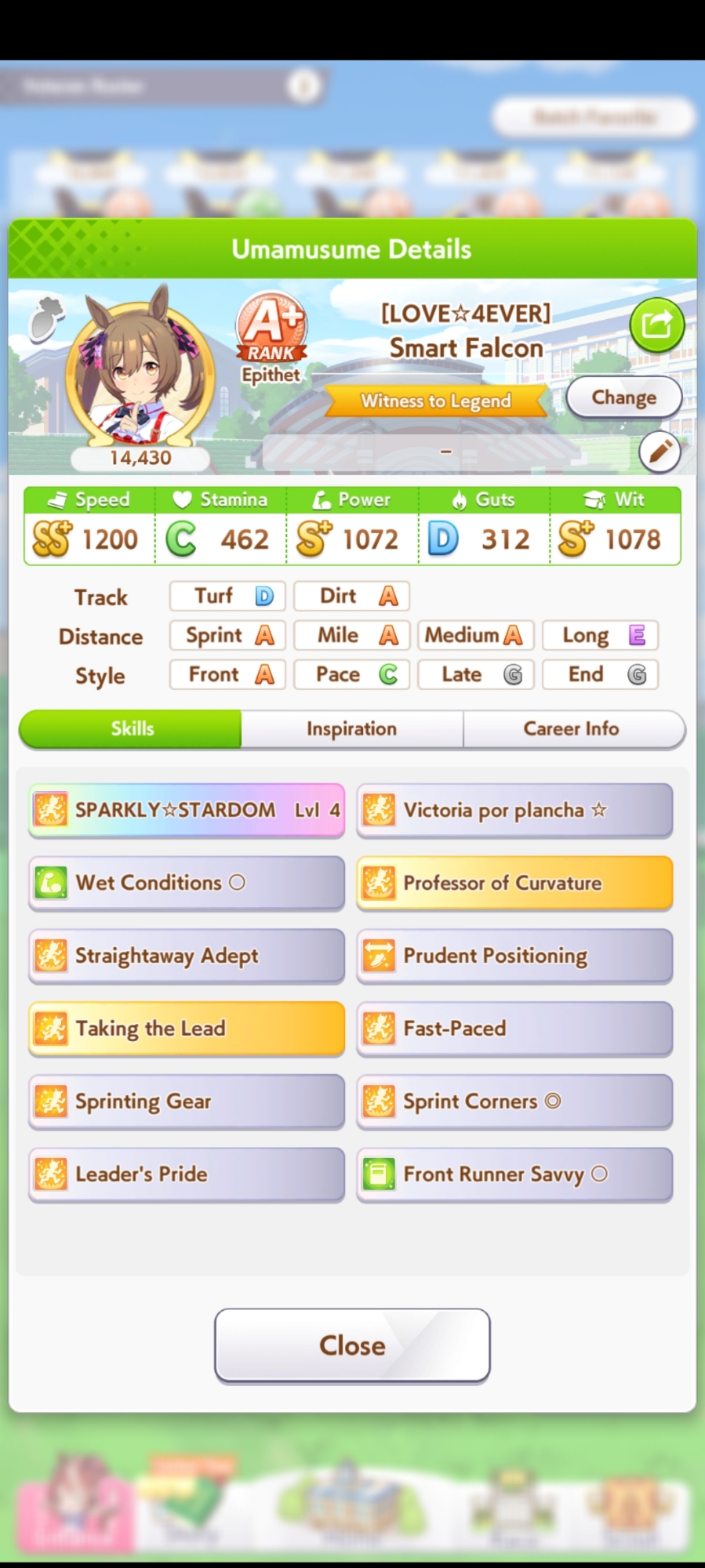Open the Fast-Paced skill

coord(514,1028)
